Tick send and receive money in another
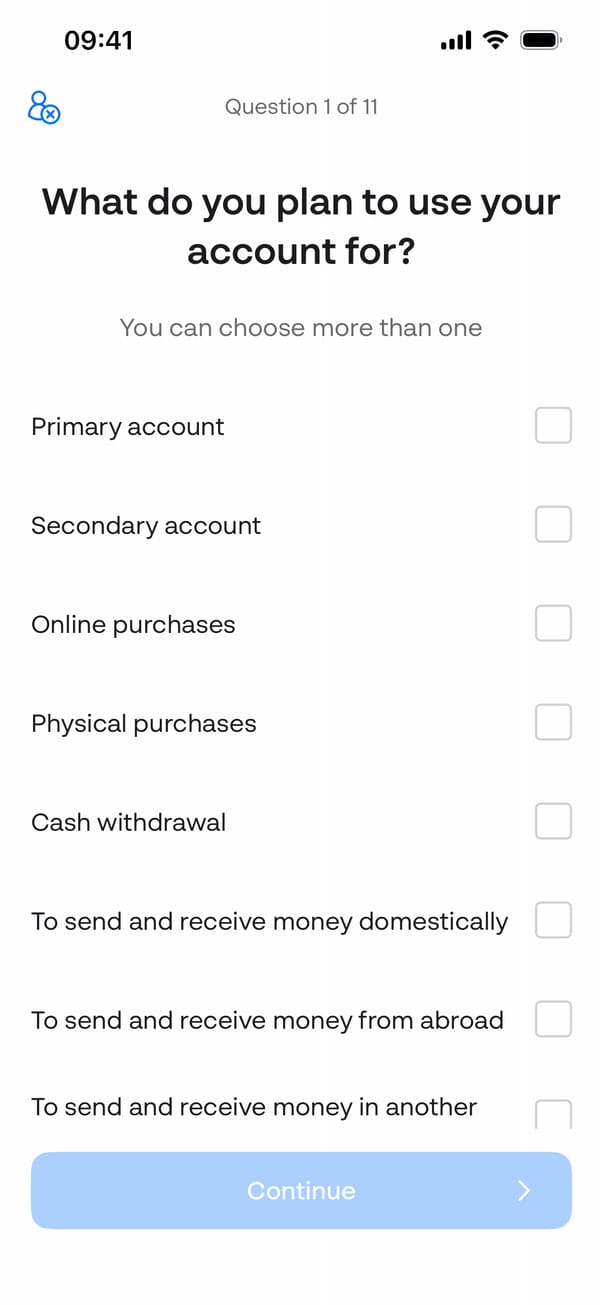603x1305 pixels. click(553, 1113)
